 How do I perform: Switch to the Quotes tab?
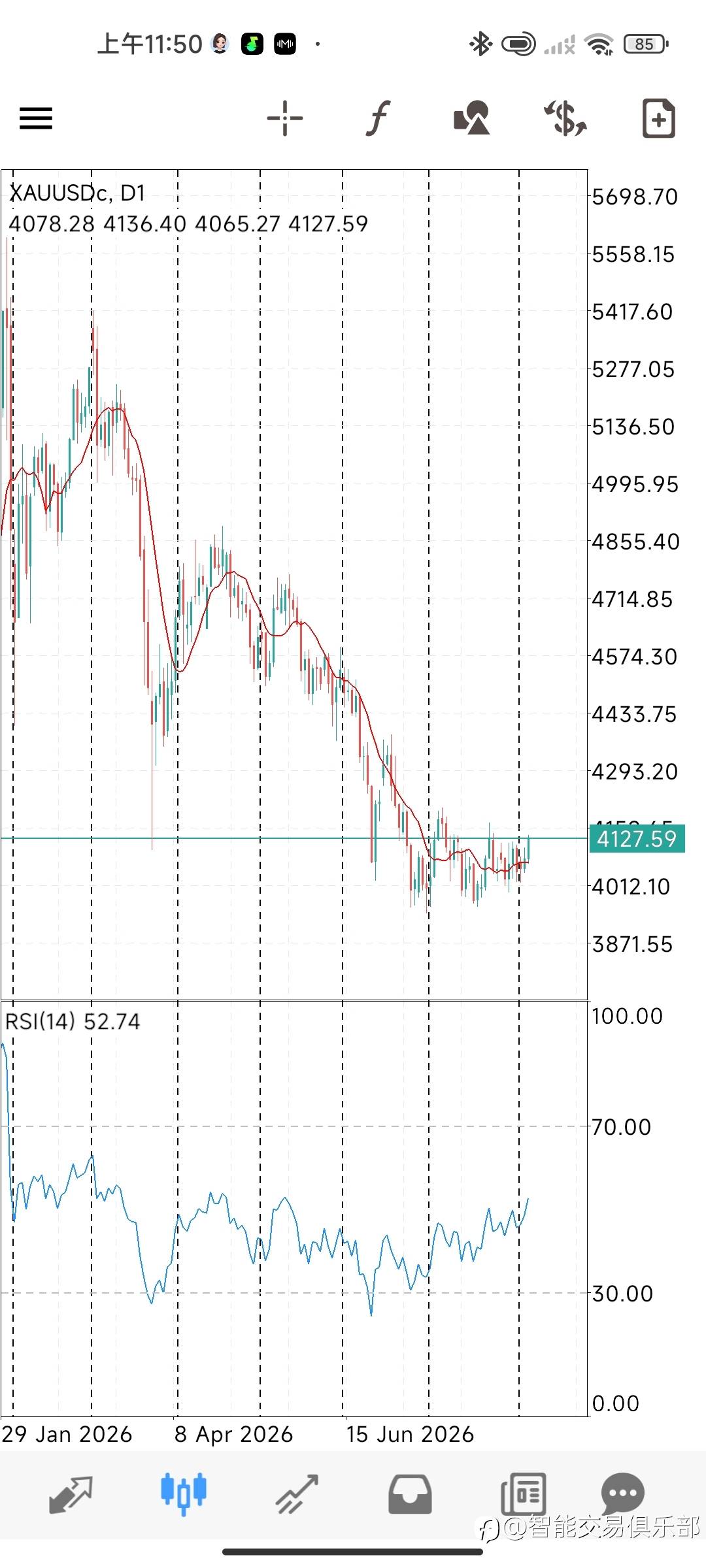tap(71, 1494)
